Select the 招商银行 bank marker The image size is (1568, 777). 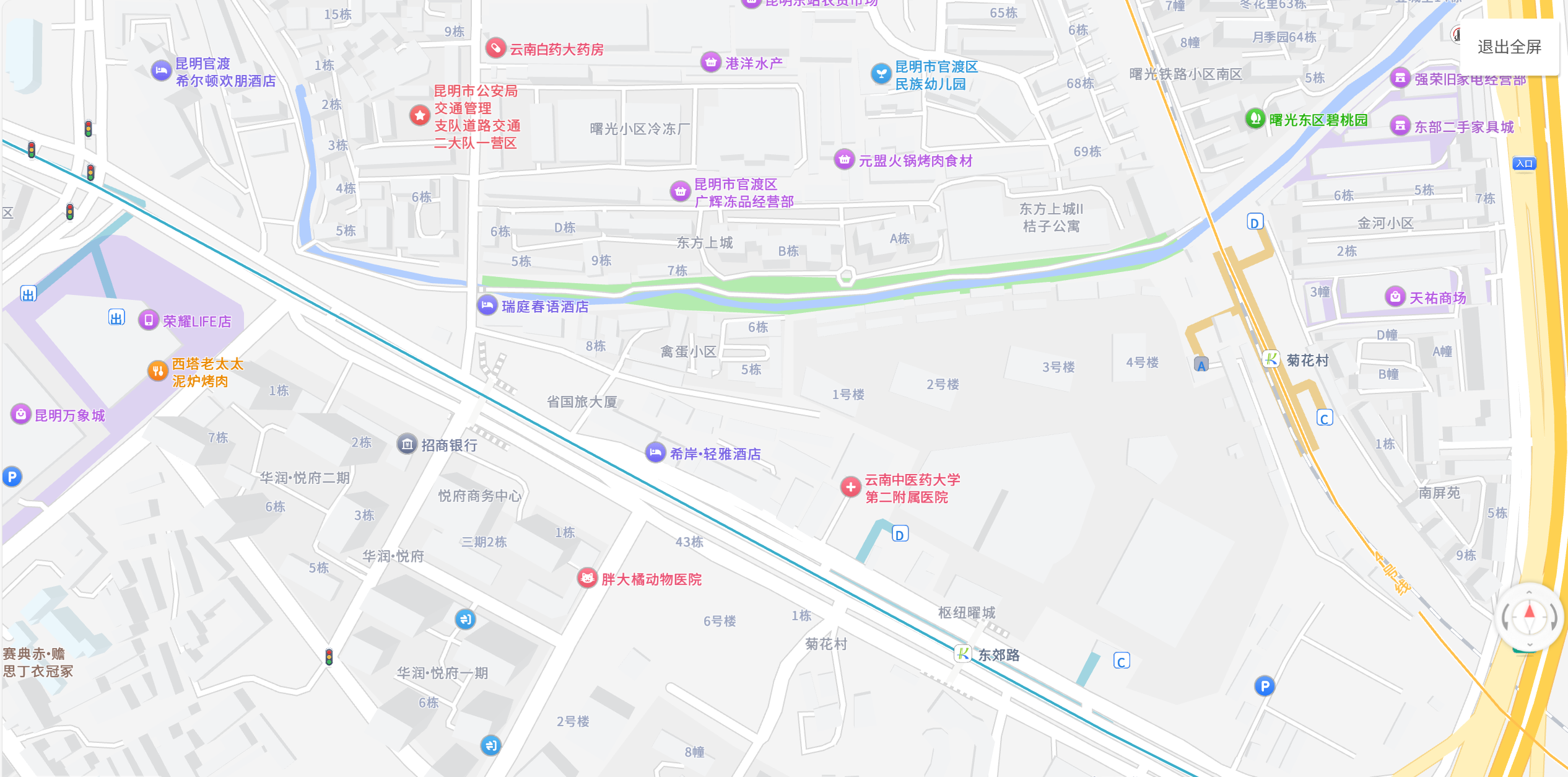pyautogui.click(x=407, y=444)
